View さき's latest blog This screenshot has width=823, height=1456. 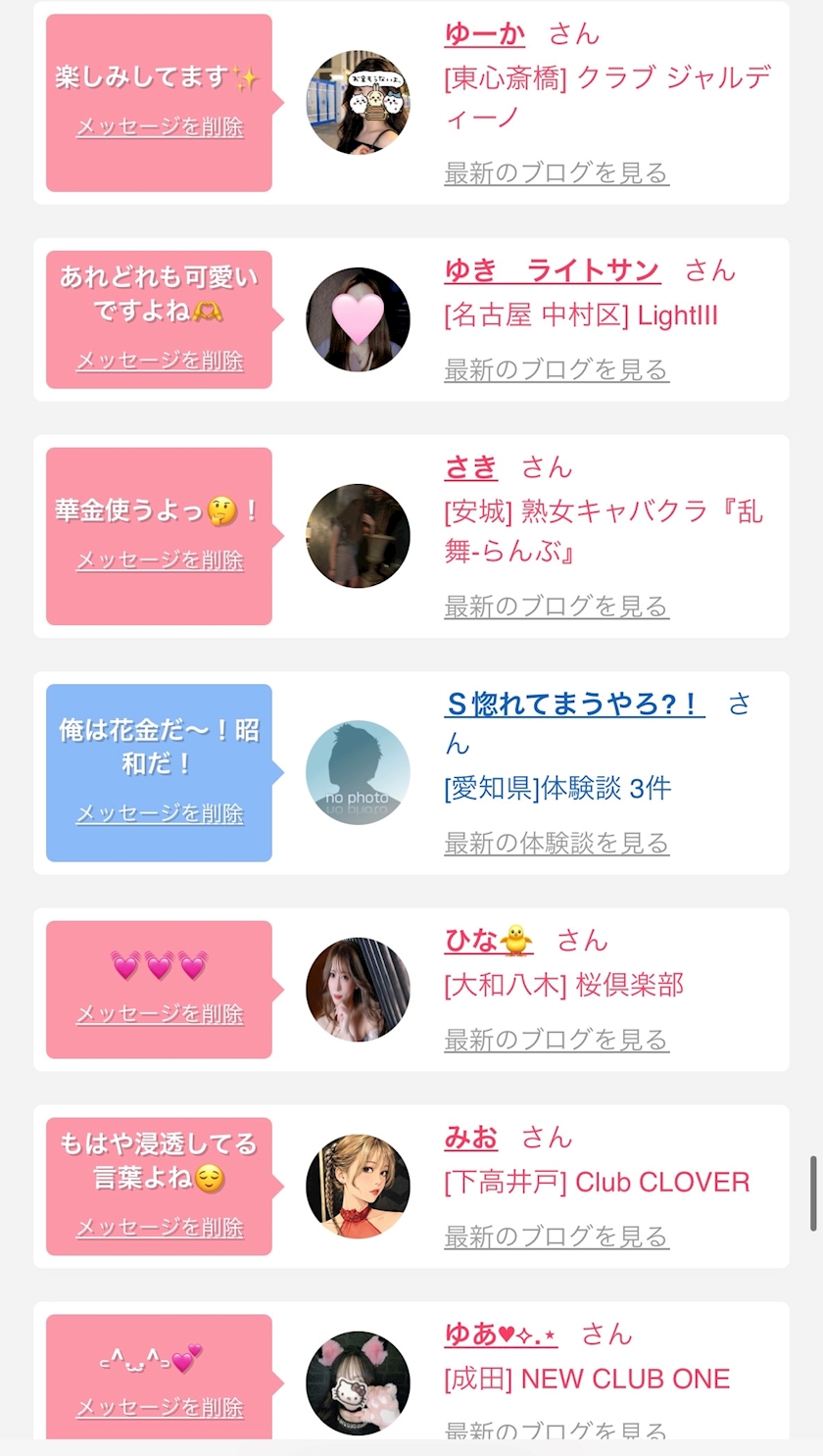557,607
